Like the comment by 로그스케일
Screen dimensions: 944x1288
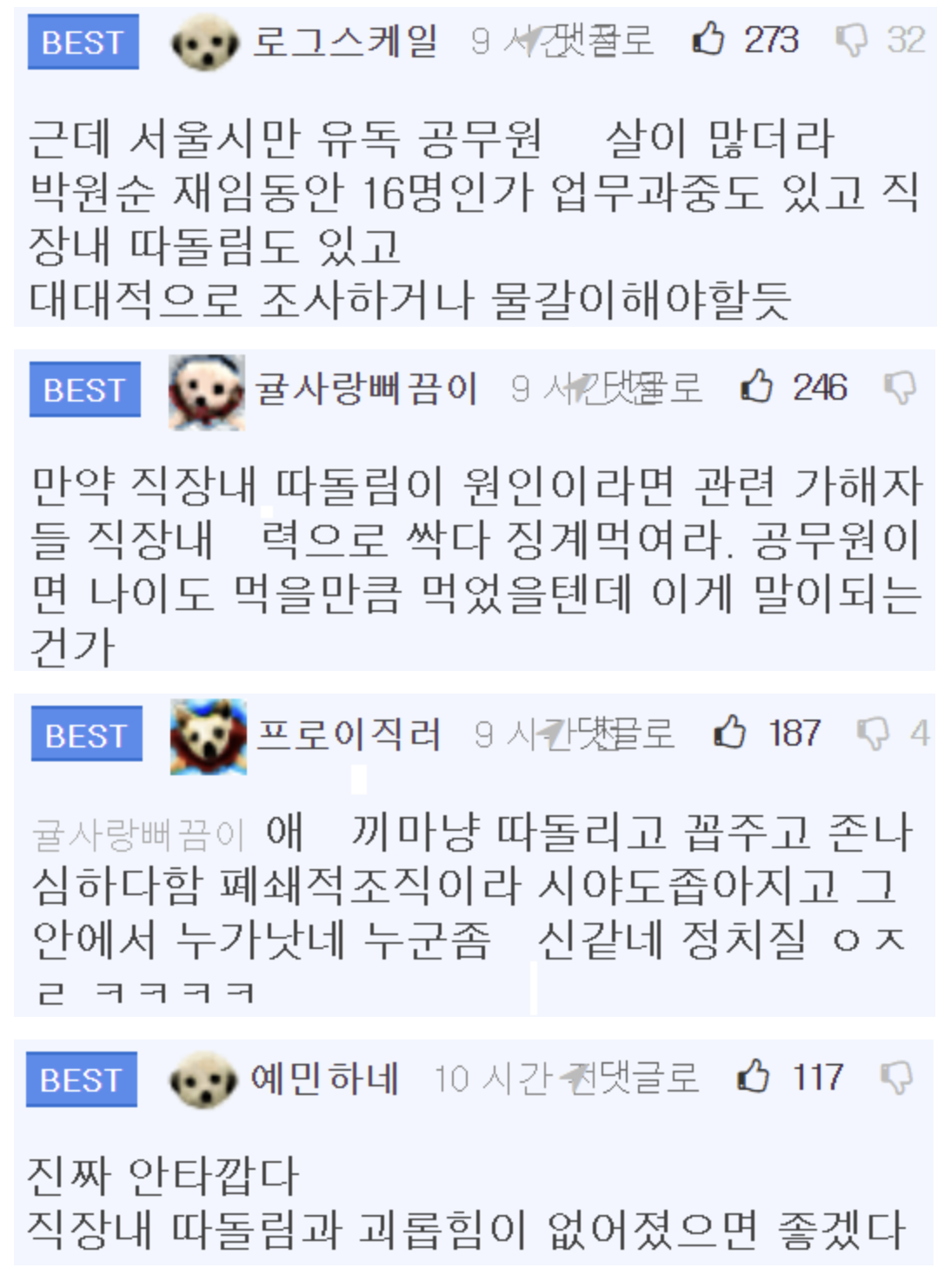[x=708, y=39]
